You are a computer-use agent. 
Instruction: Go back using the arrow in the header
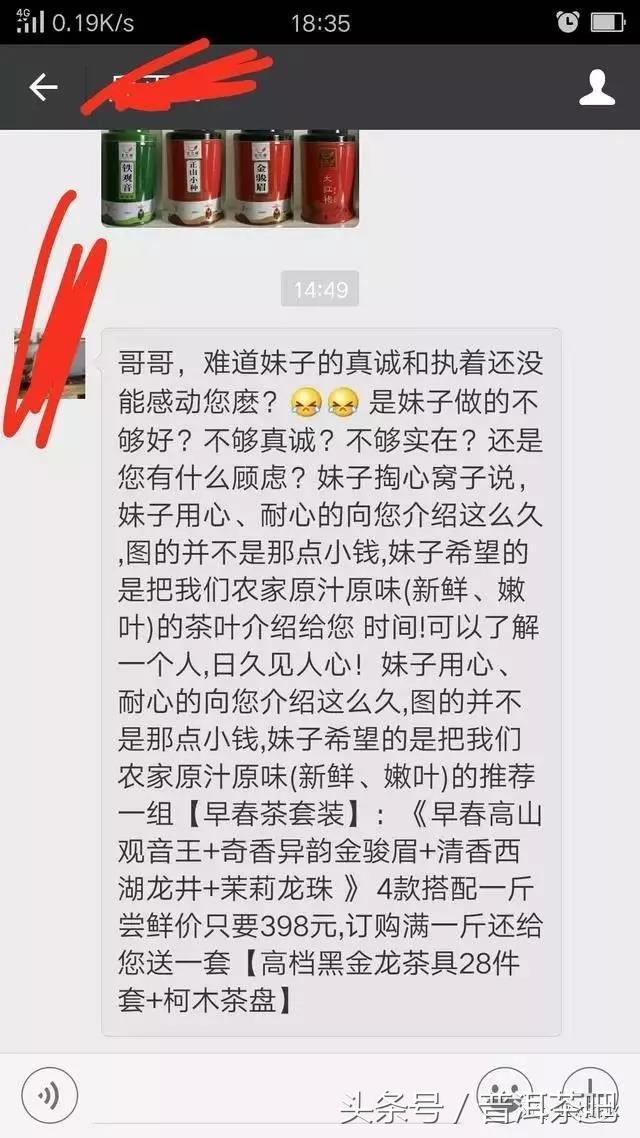pos(44,88)
